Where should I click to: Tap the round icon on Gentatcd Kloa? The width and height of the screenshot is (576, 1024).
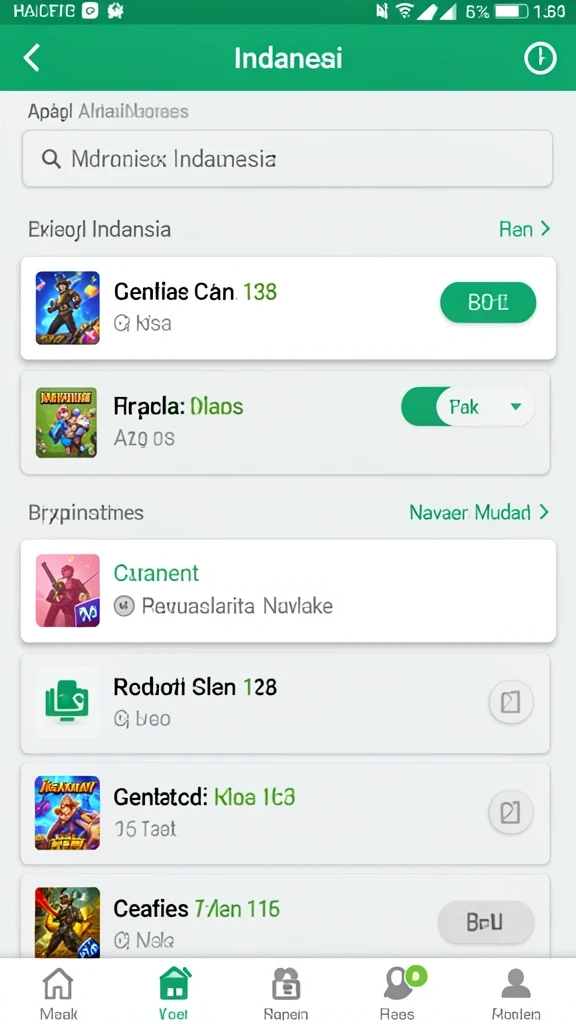[511, 812]
